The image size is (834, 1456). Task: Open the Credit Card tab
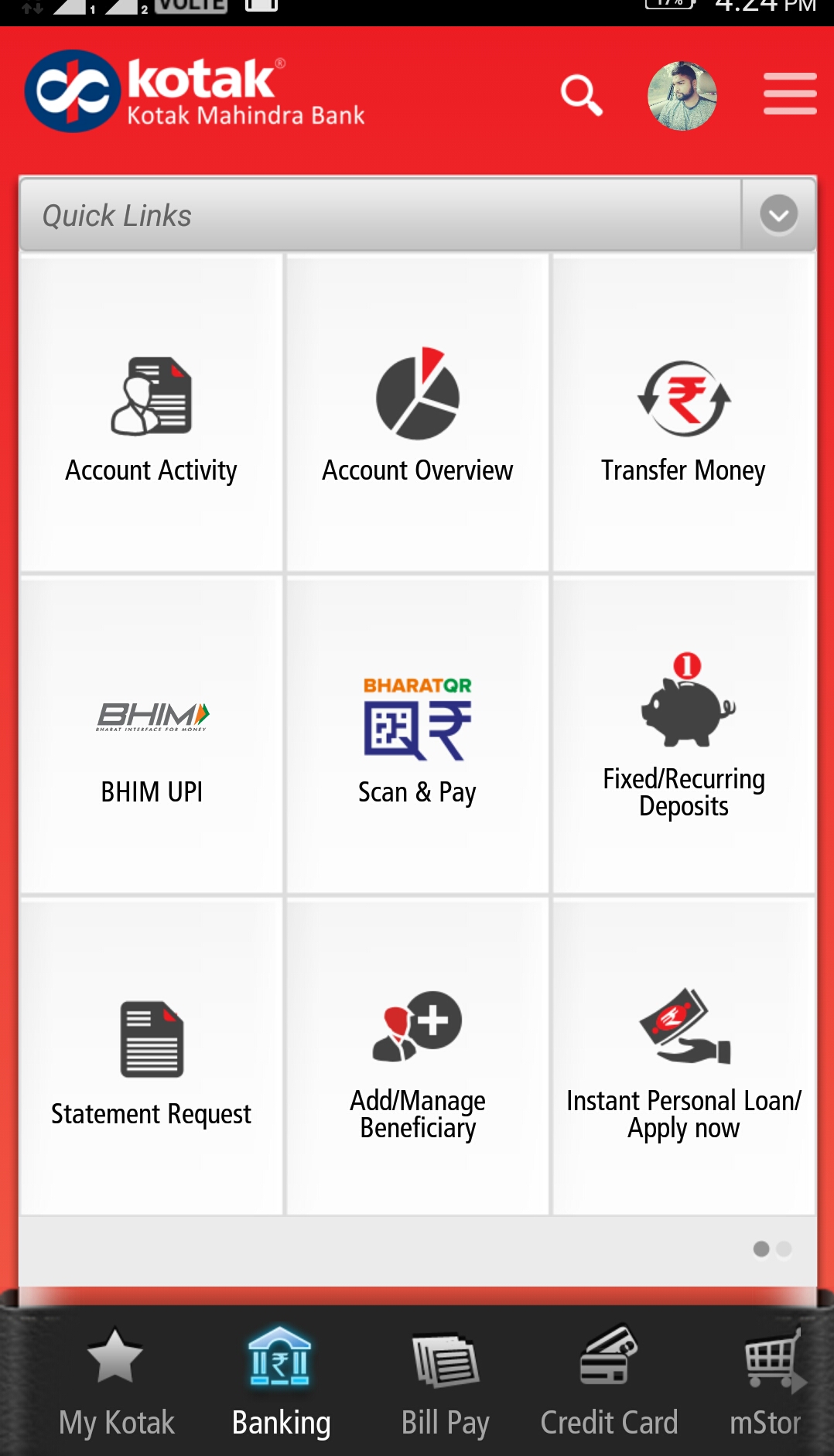click(609, 1382)
